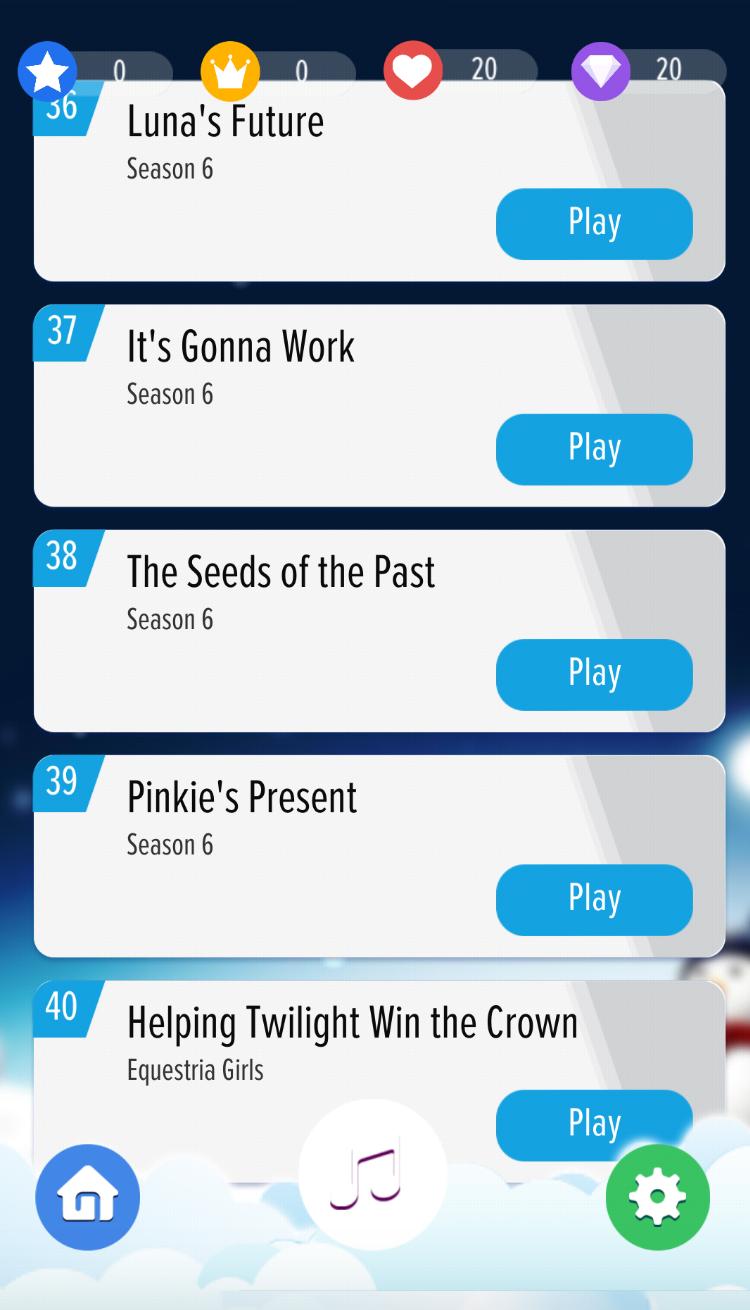
Task: Click the hearts count showing 20
Action: [484, 70]
